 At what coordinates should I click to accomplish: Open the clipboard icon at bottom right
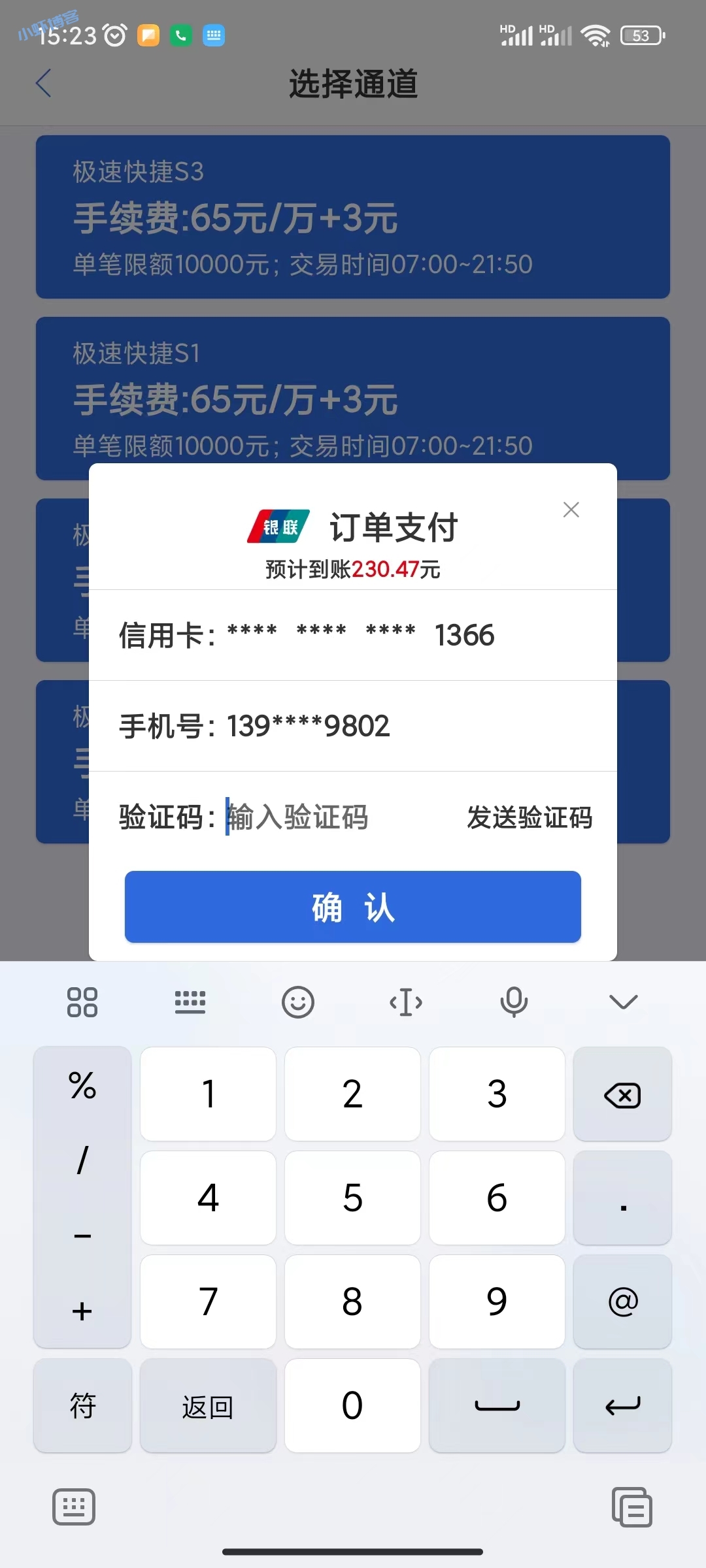[631, 1508]
